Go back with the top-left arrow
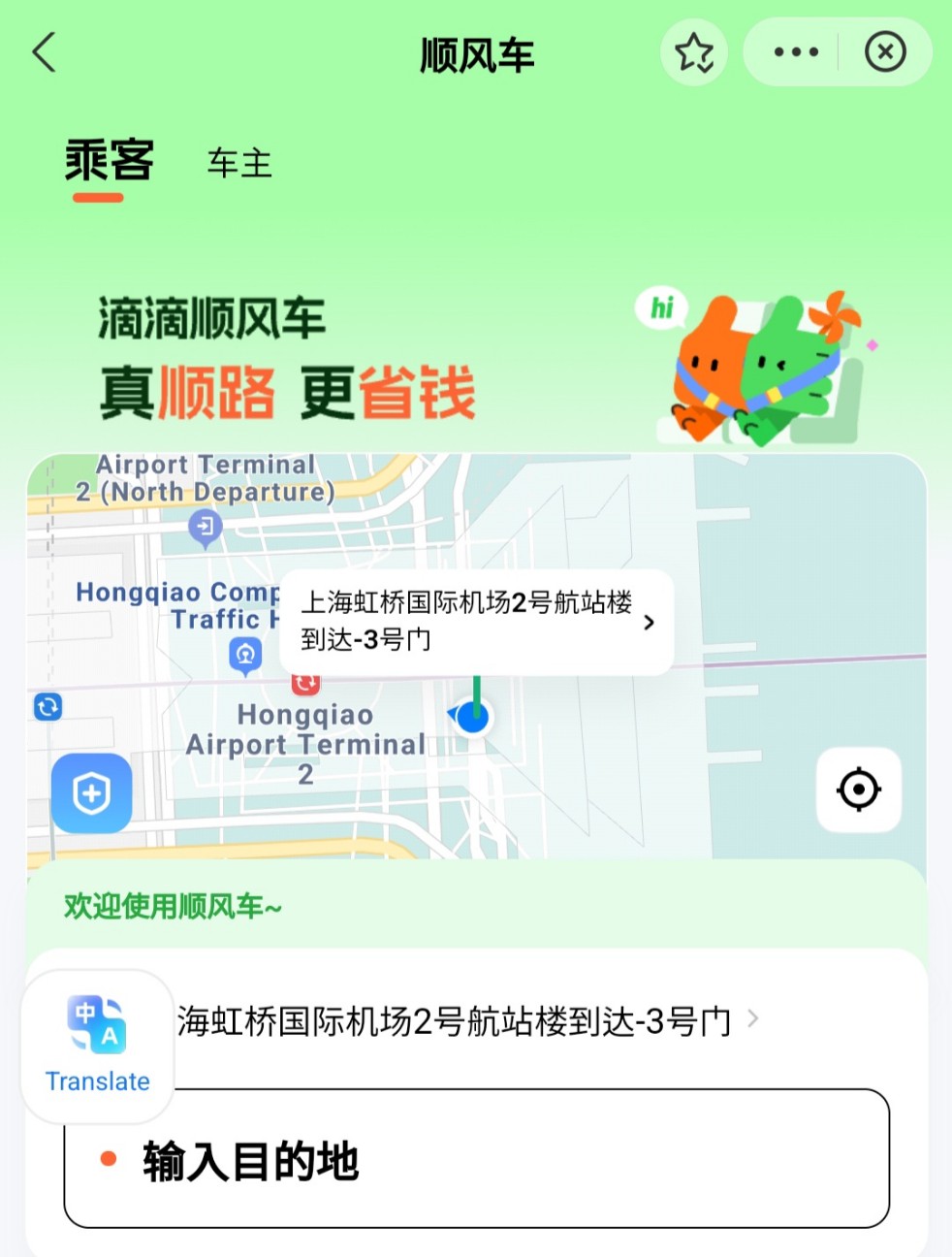952x1257 pixels. pyautogui.click(x=45, y=52)
